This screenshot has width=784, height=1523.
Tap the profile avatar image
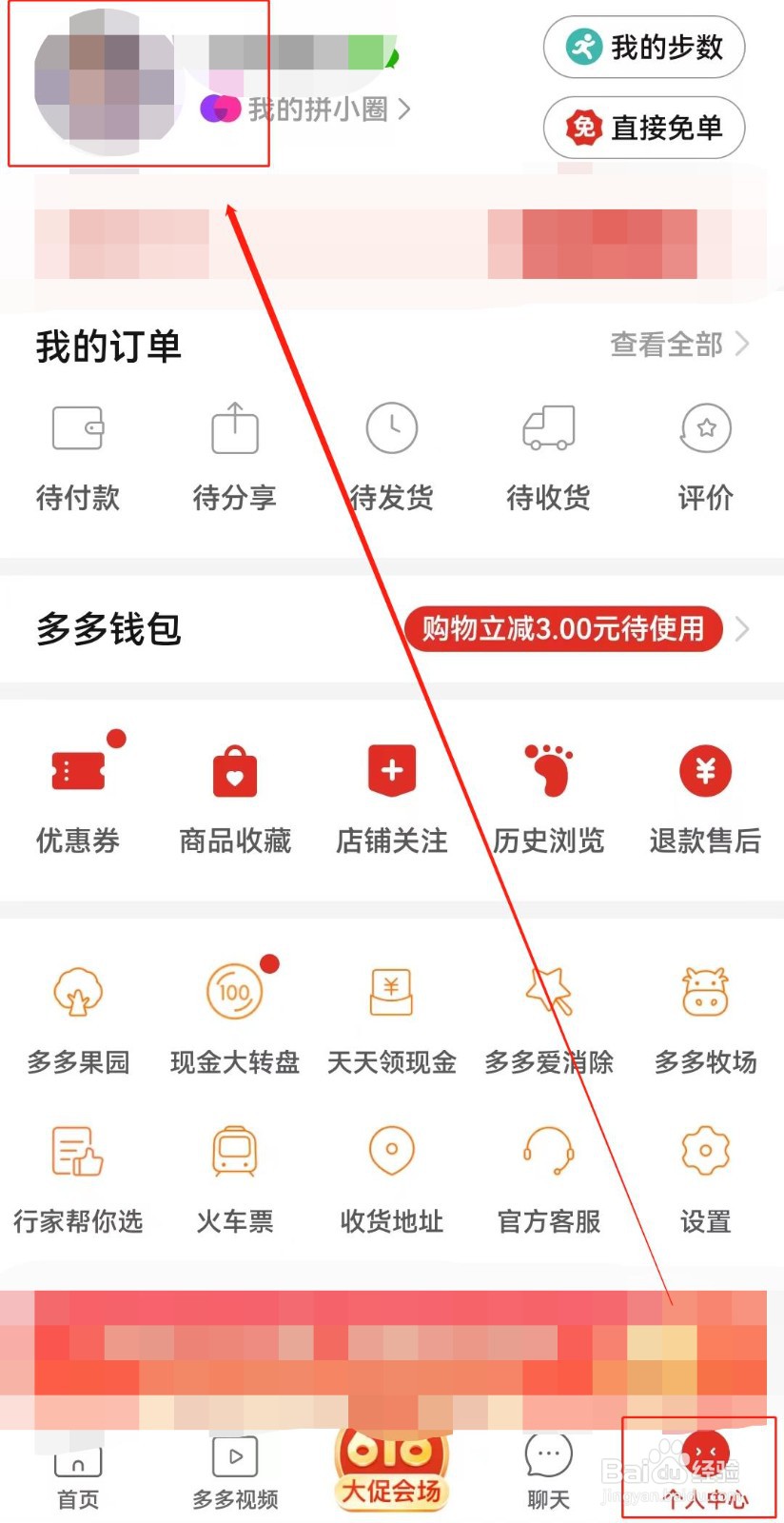pos(107,81)
